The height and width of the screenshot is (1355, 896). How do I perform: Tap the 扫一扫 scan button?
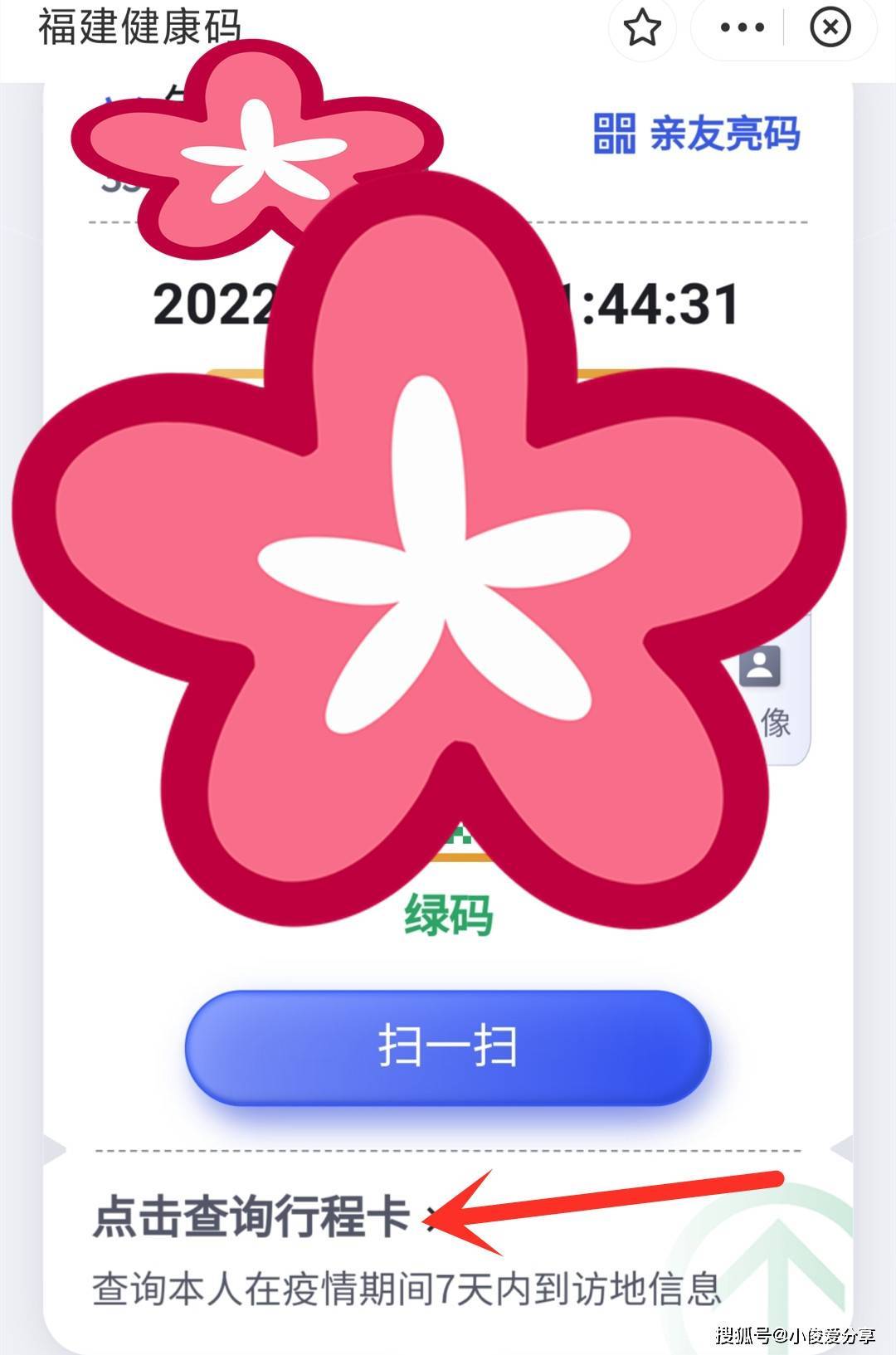point(448,1047)
